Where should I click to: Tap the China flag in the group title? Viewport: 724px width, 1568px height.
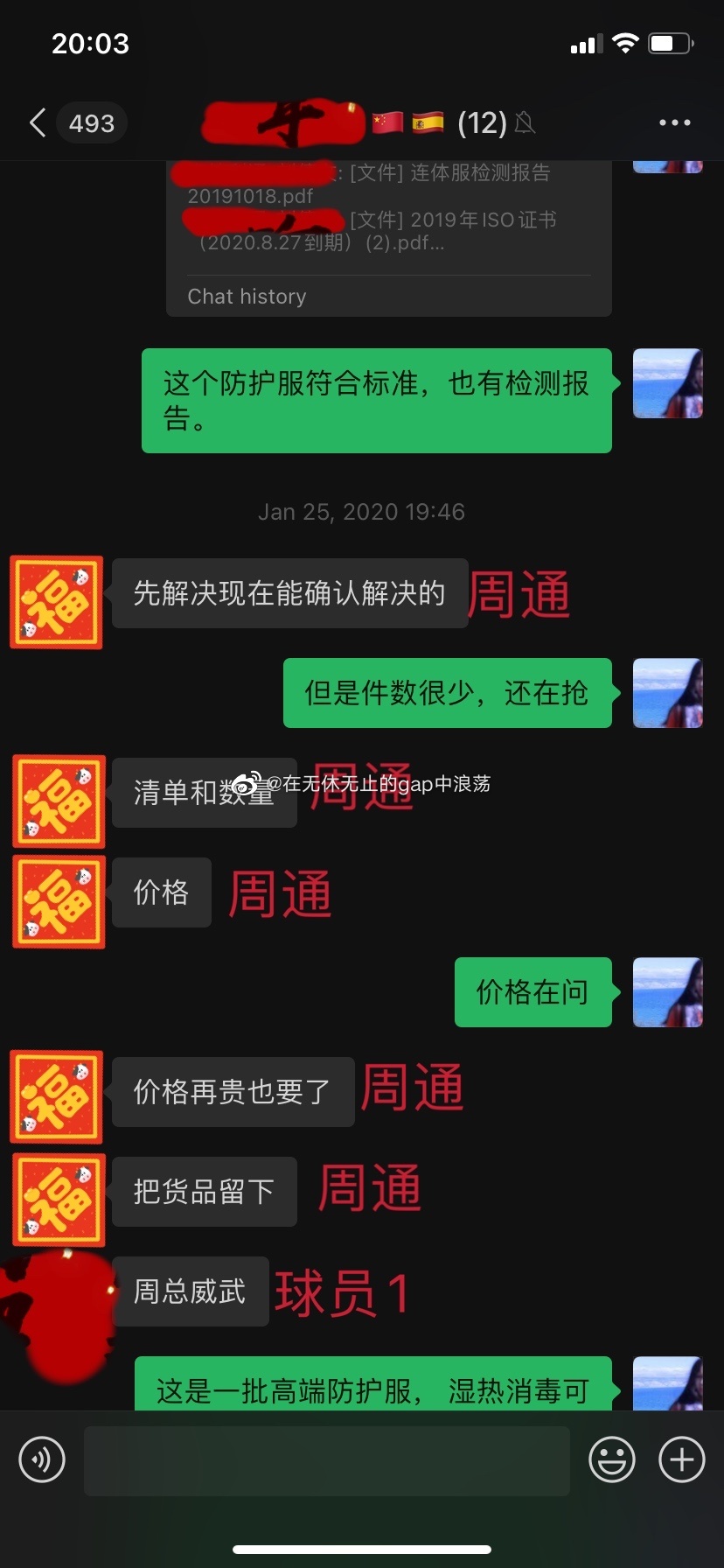[x=386, y=122]
